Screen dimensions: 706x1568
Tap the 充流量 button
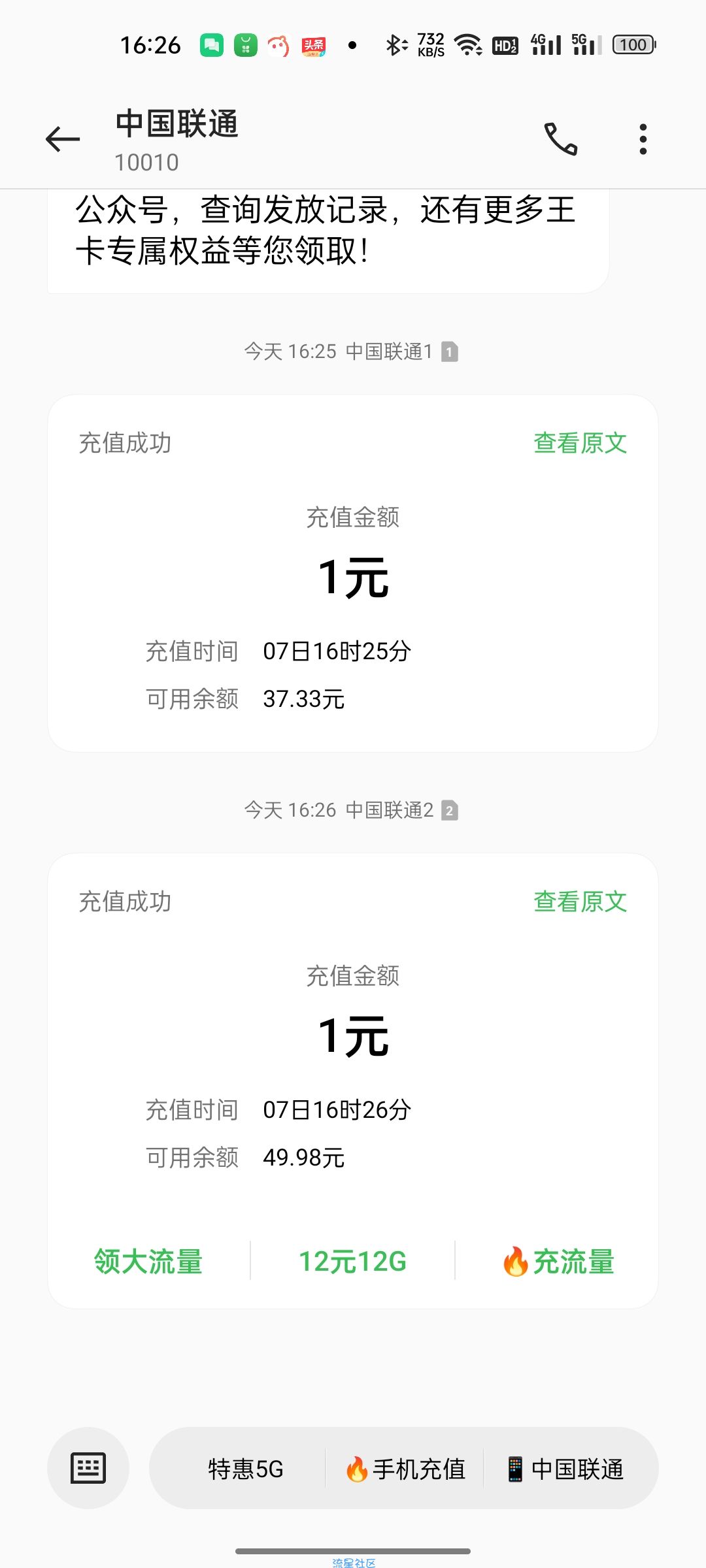coord(559,1261)
